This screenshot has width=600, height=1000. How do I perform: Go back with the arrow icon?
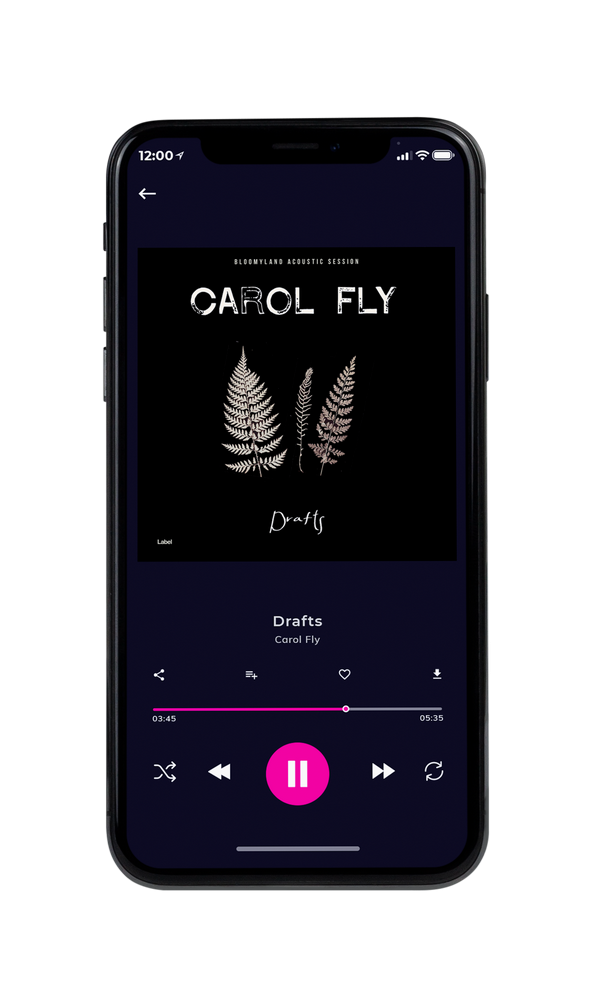click(x=147, y=193)
